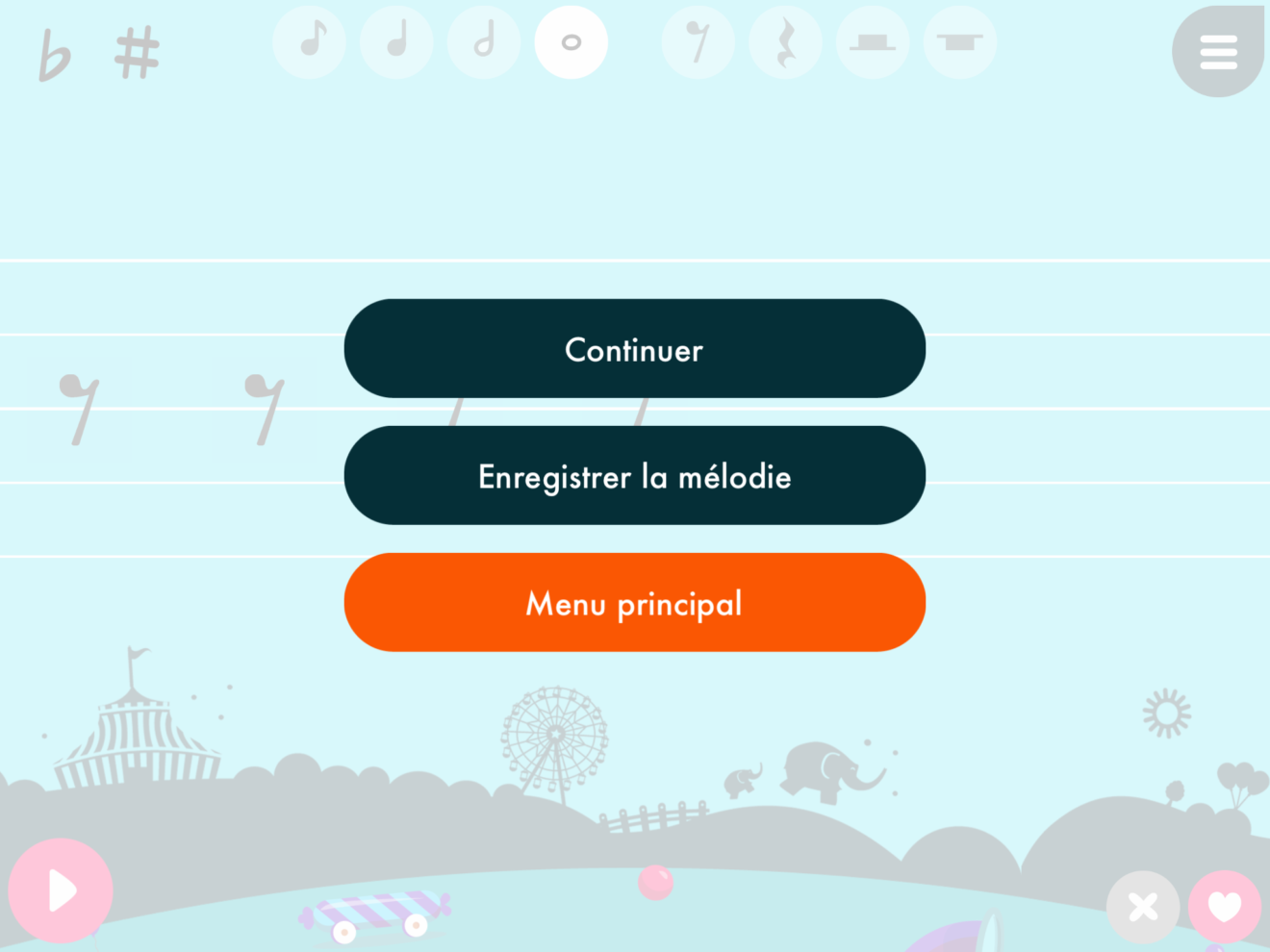Tap Continuer to resume composing

pos(634,349)
